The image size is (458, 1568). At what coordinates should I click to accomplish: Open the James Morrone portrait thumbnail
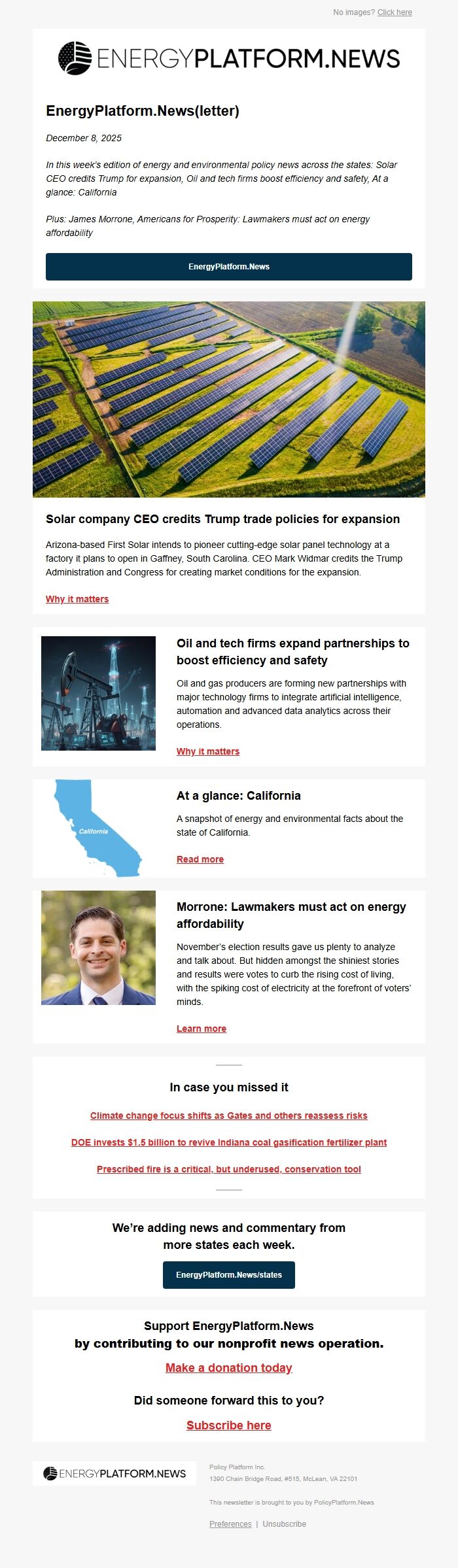pyautogui.click(x=98, y=947)
